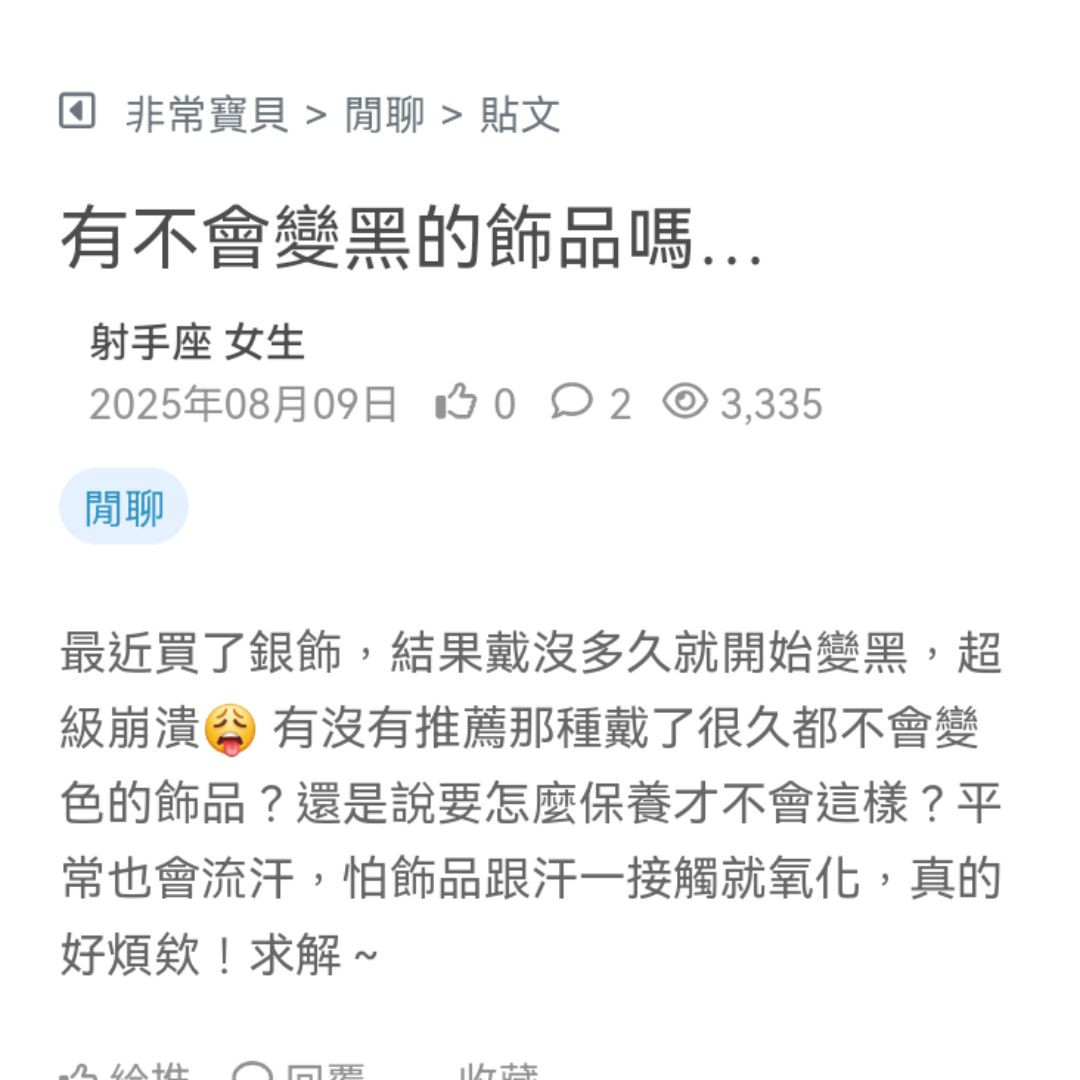Viewport: 1080px width, 1080px height.
Task: Give a 給推 upvote to this post
Action: (x=125, y=1072)
